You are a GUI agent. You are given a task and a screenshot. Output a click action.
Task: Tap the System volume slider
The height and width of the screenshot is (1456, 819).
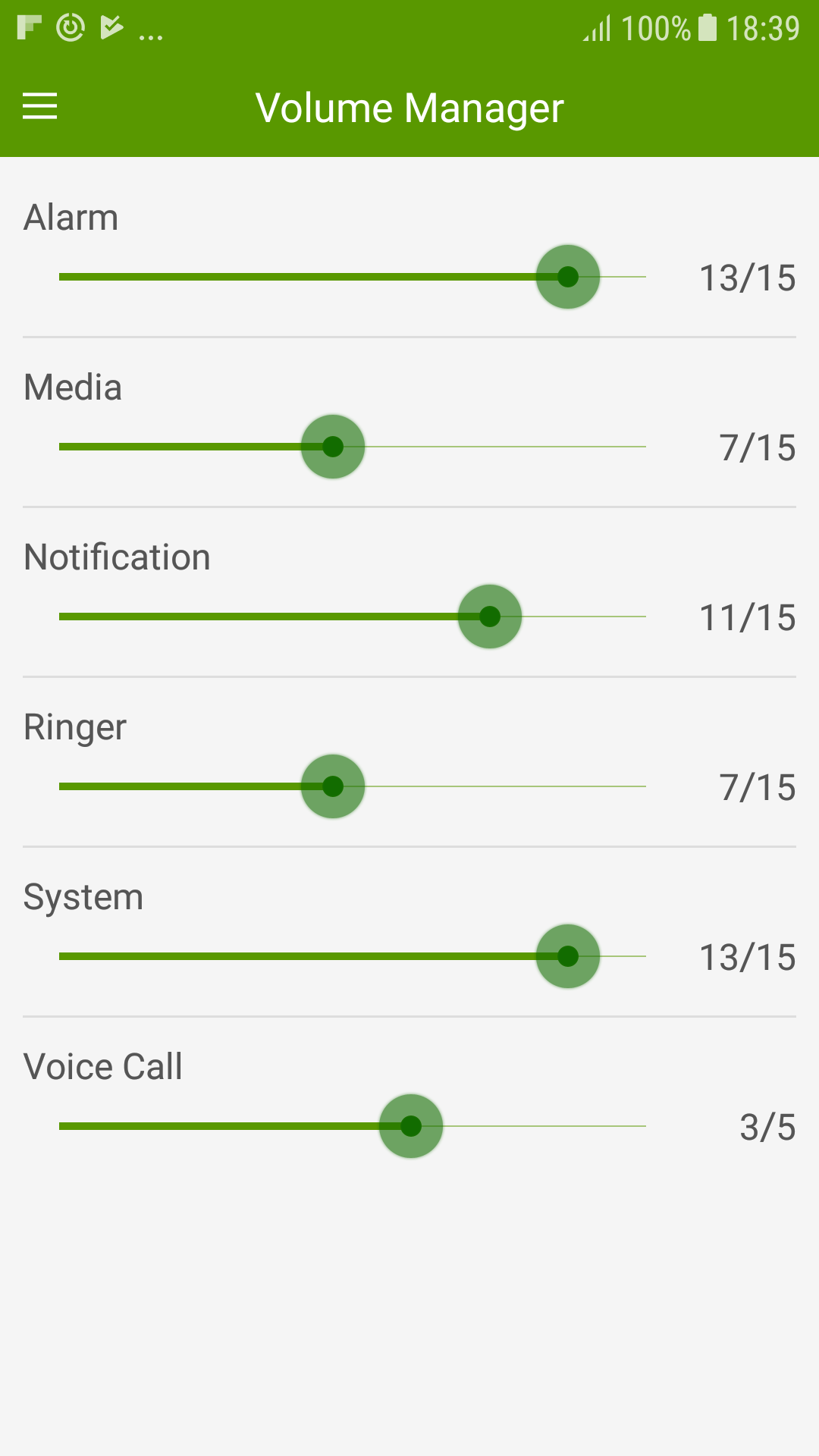(567, 956)
